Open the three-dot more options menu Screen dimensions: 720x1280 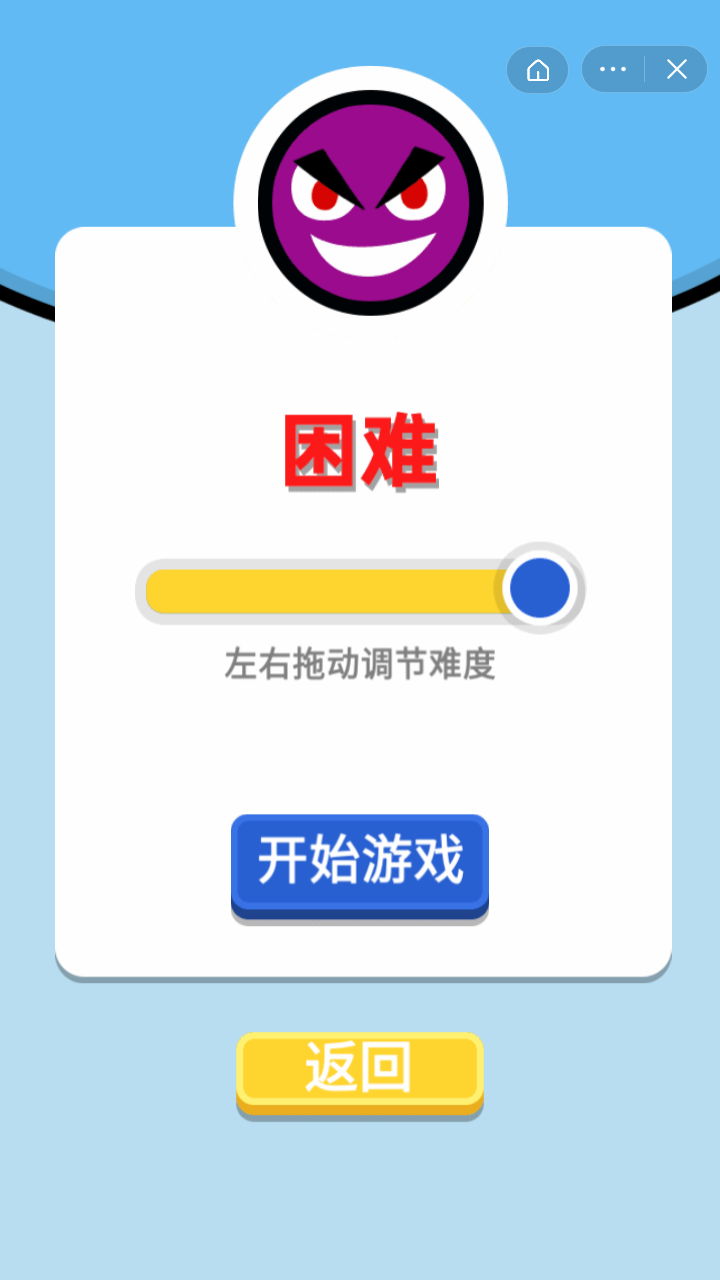click(612, 70)
